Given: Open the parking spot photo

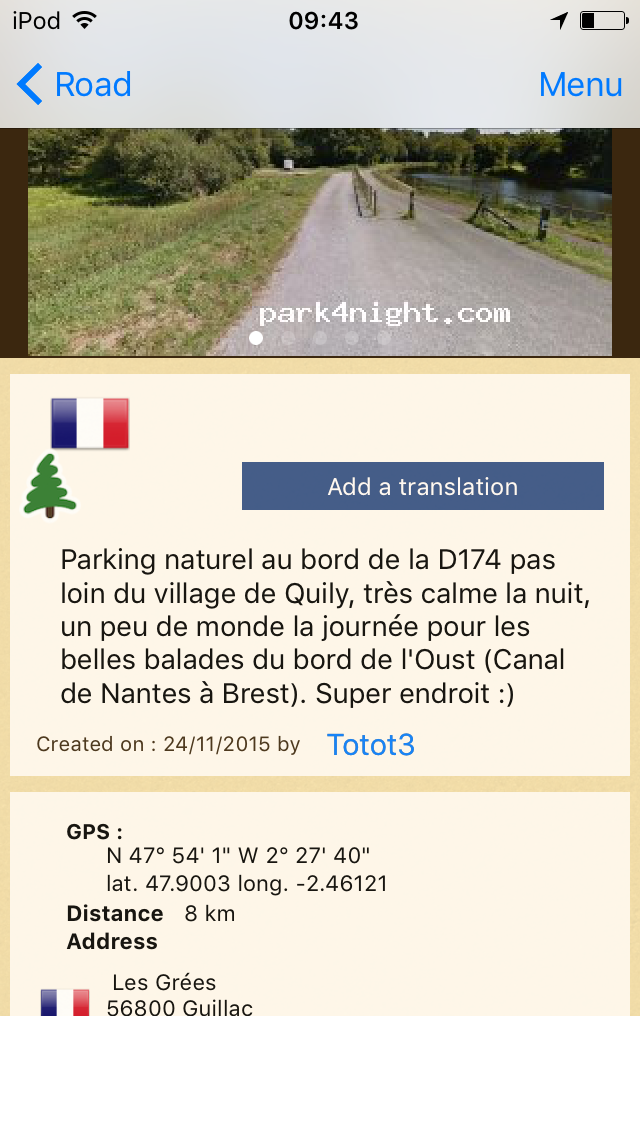Looking at the screenshot, I should point(320,240).
